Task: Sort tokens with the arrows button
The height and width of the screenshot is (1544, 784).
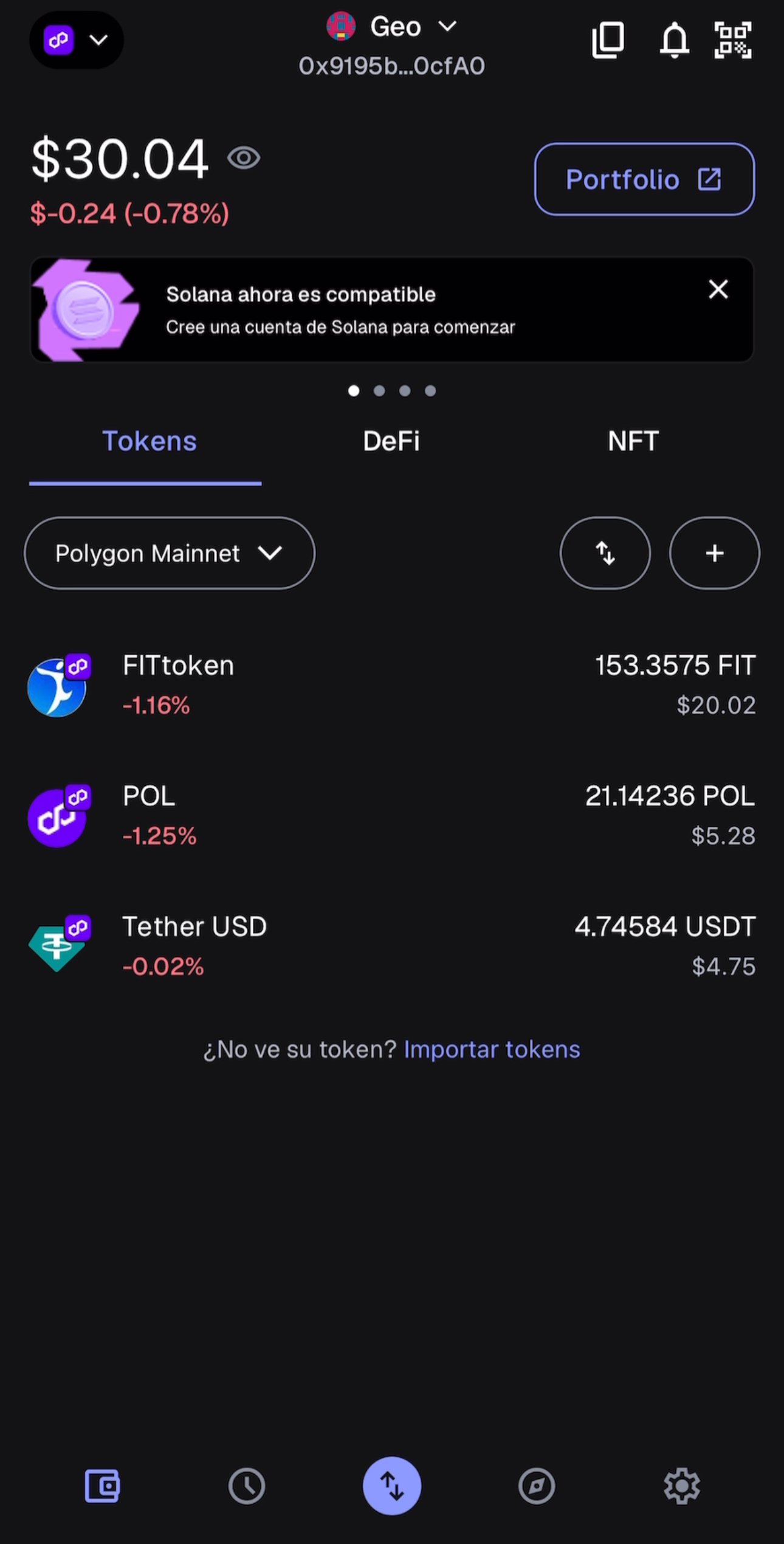Action: tap(605, 553)
